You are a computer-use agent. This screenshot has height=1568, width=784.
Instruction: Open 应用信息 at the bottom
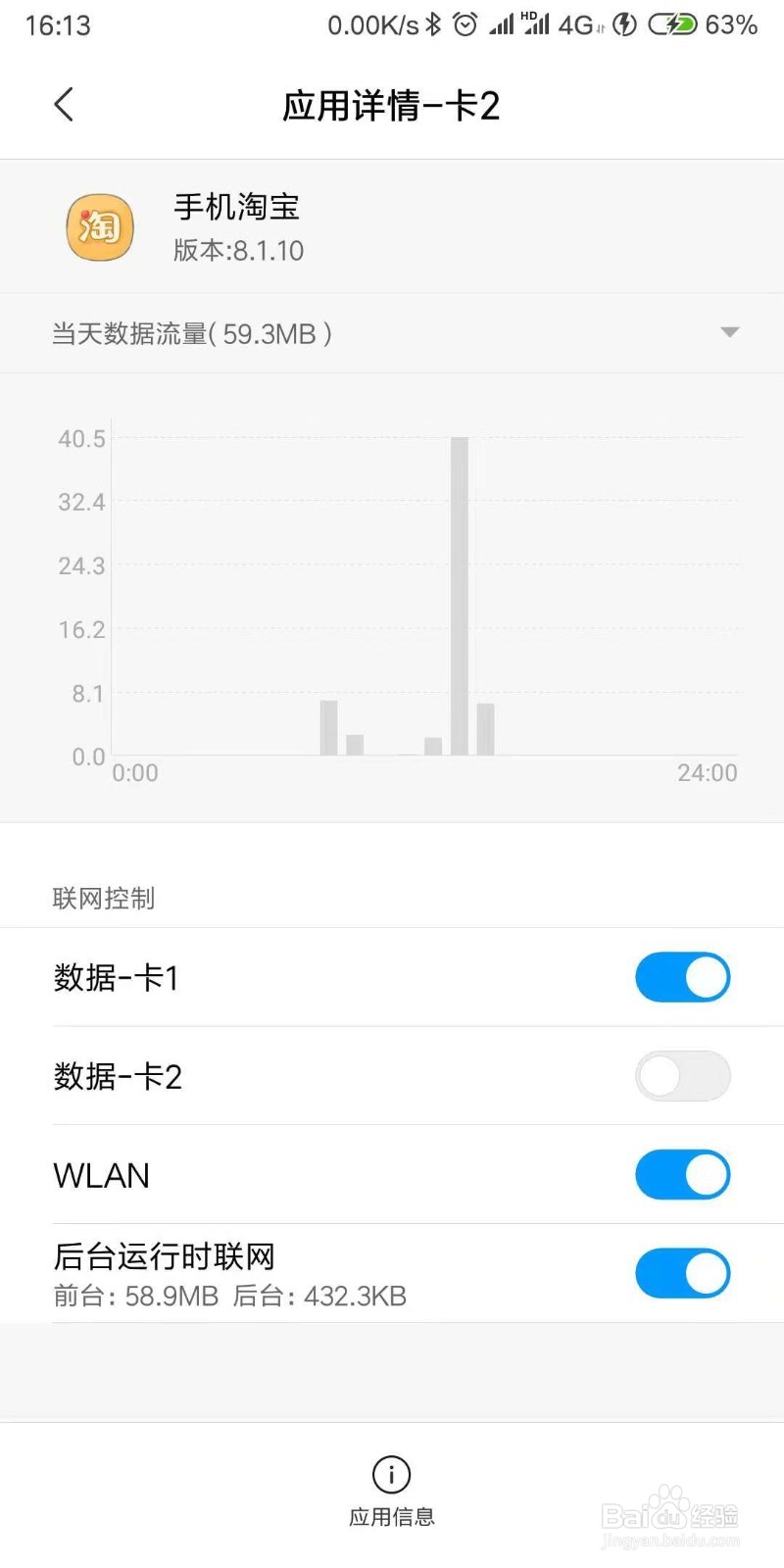point(392,1492)
